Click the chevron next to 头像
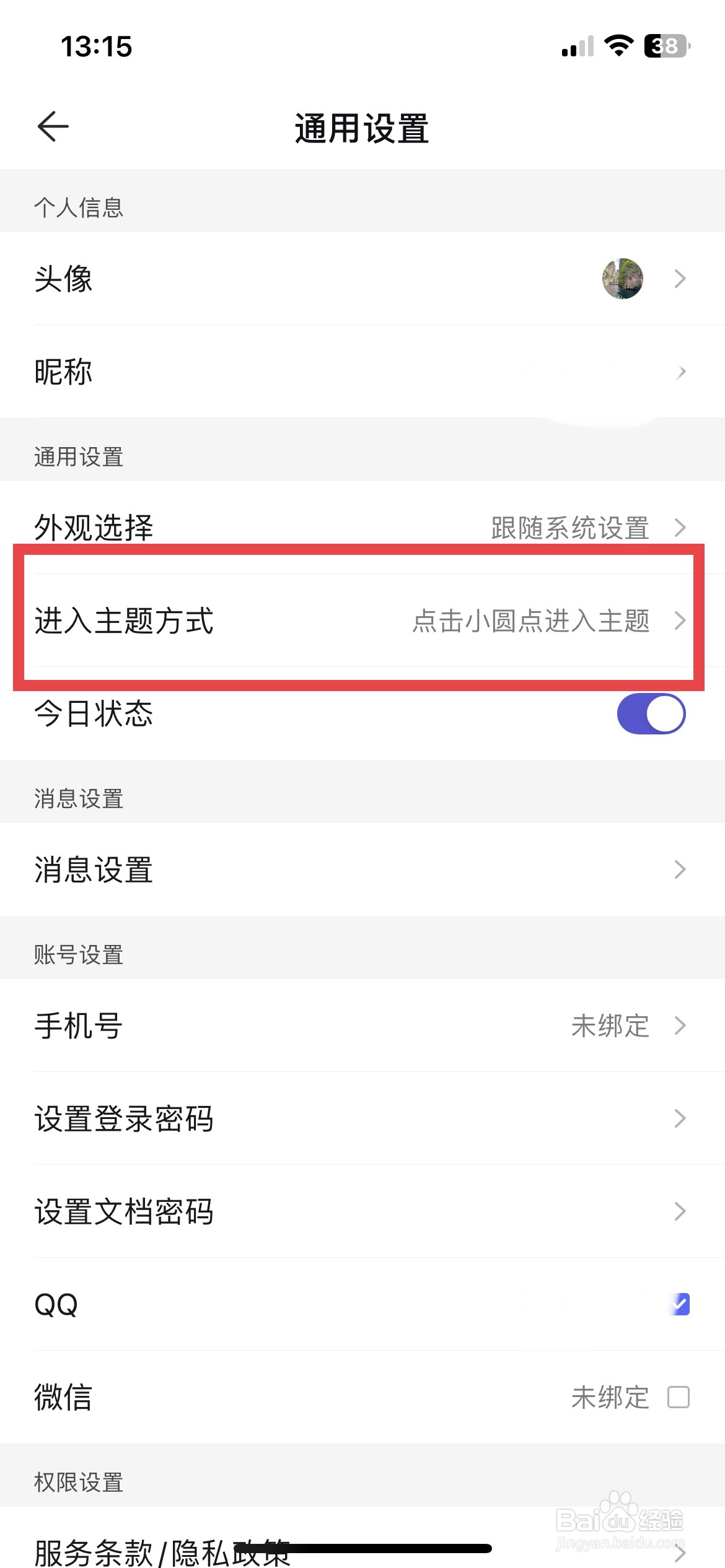 click(680, 279)
